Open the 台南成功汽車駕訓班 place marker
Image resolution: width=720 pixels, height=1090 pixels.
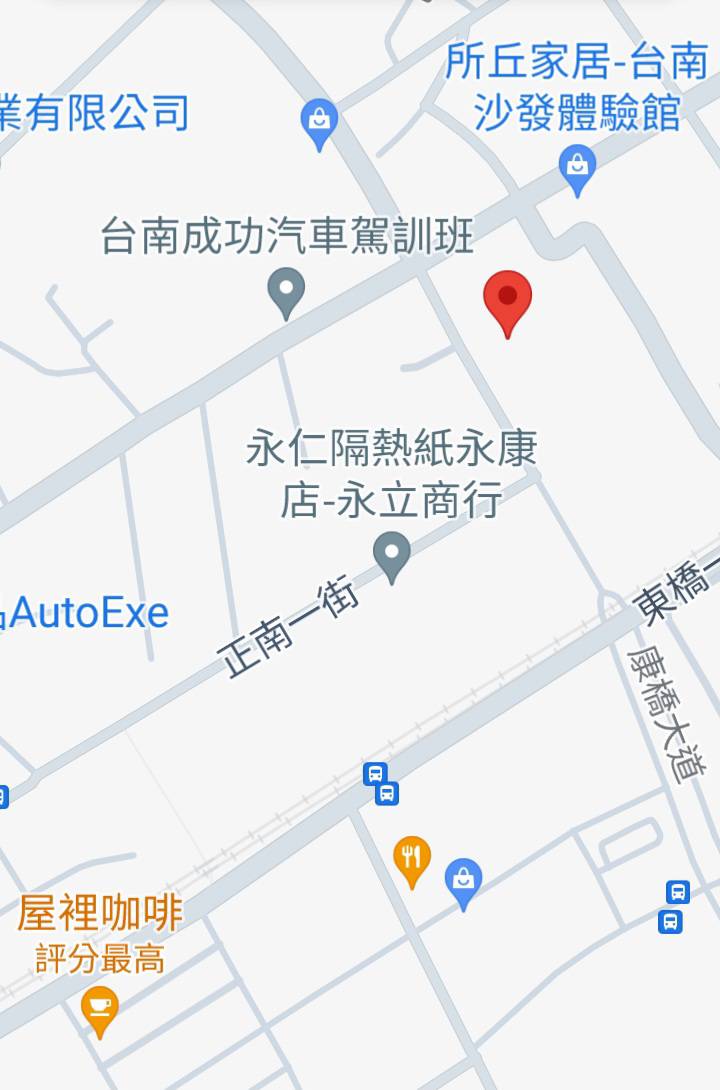287,292
